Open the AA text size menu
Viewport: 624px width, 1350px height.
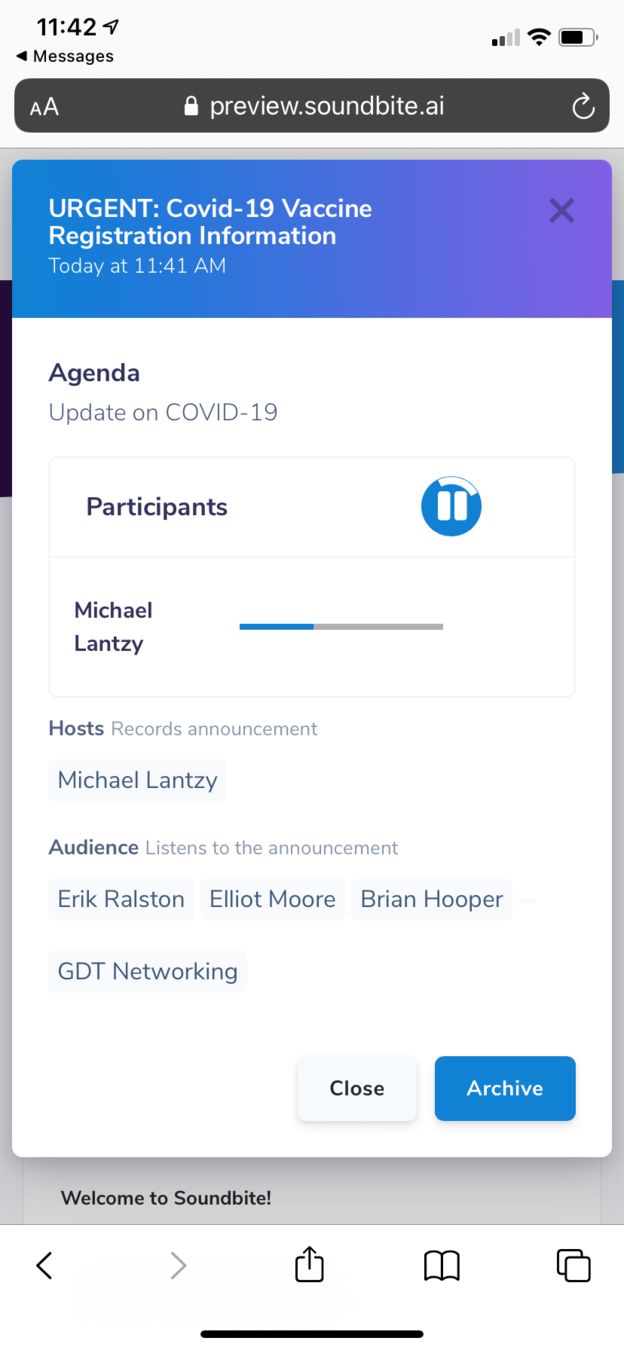point(45,107)
